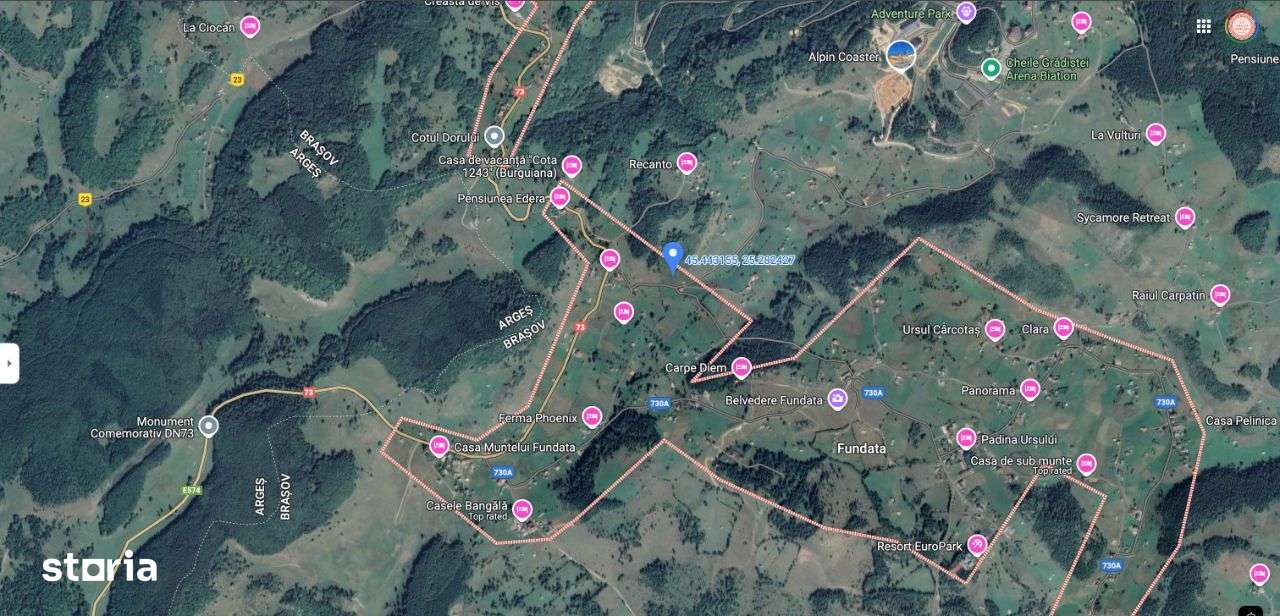The width and height of the screenshot is (1280, 616).
Task: Tap the Pensiunea Edera pin
Action: click(560, 197)
